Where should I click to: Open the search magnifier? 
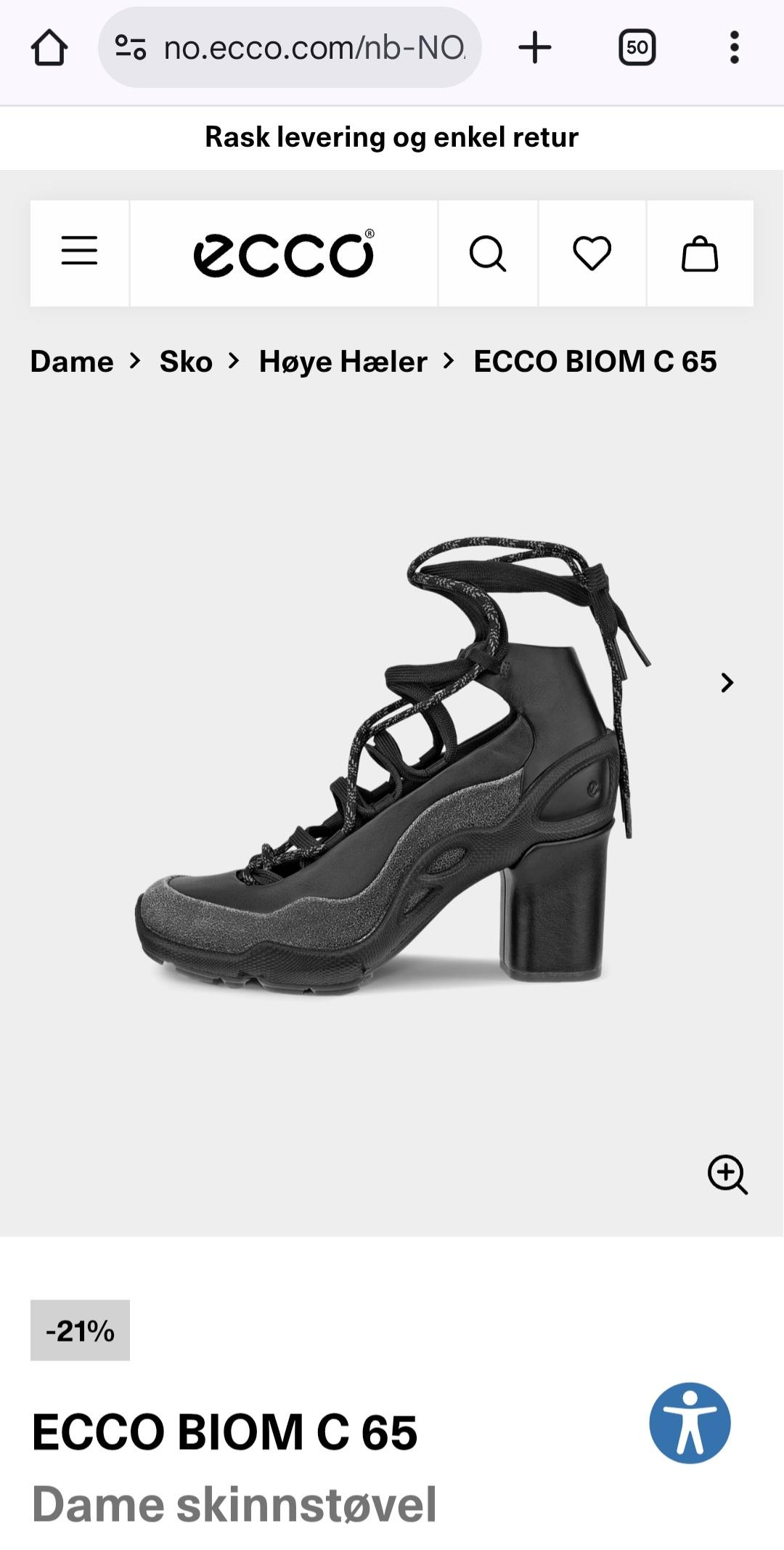tap(487, 253)
